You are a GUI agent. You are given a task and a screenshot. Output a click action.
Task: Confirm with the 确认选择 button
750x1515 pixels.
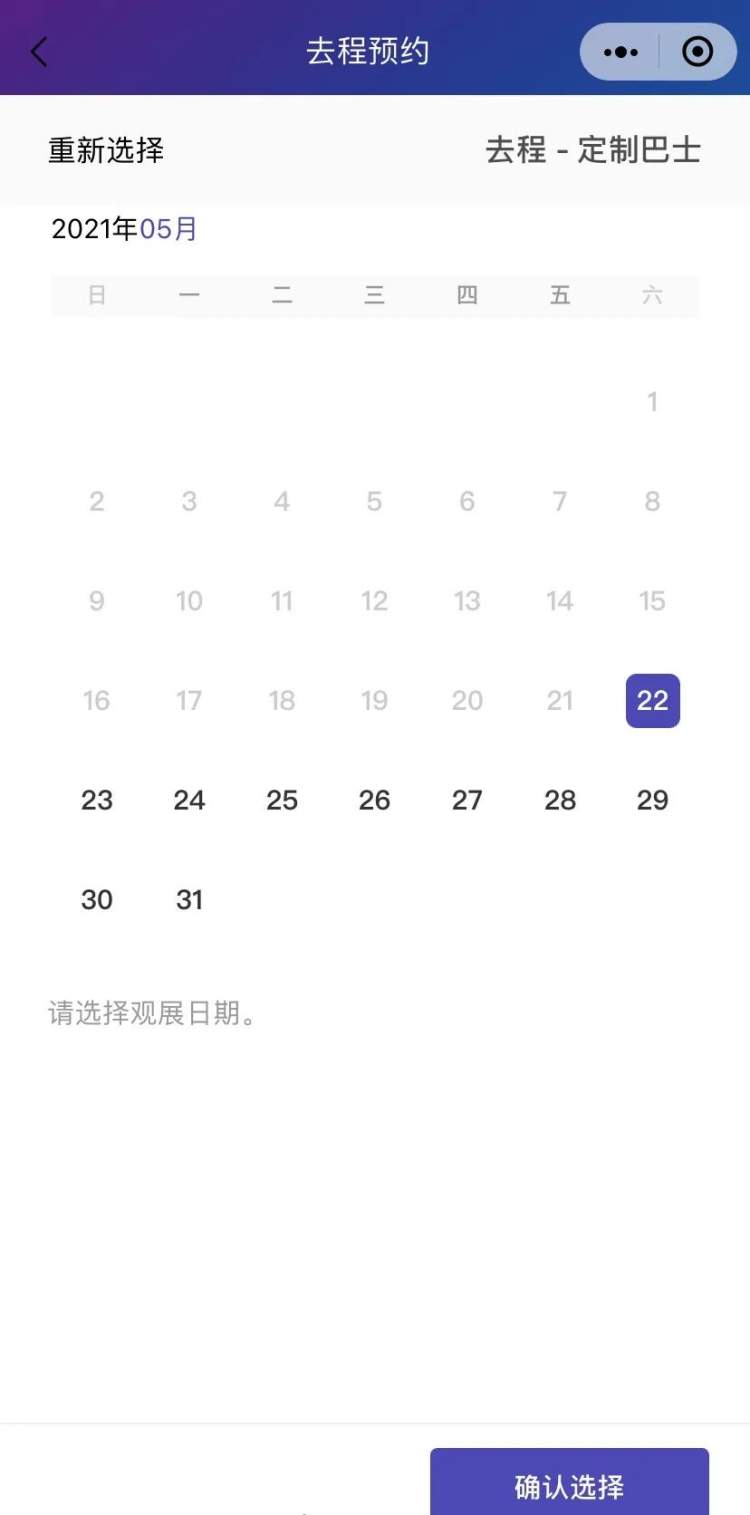click(x=569, y=1485)
